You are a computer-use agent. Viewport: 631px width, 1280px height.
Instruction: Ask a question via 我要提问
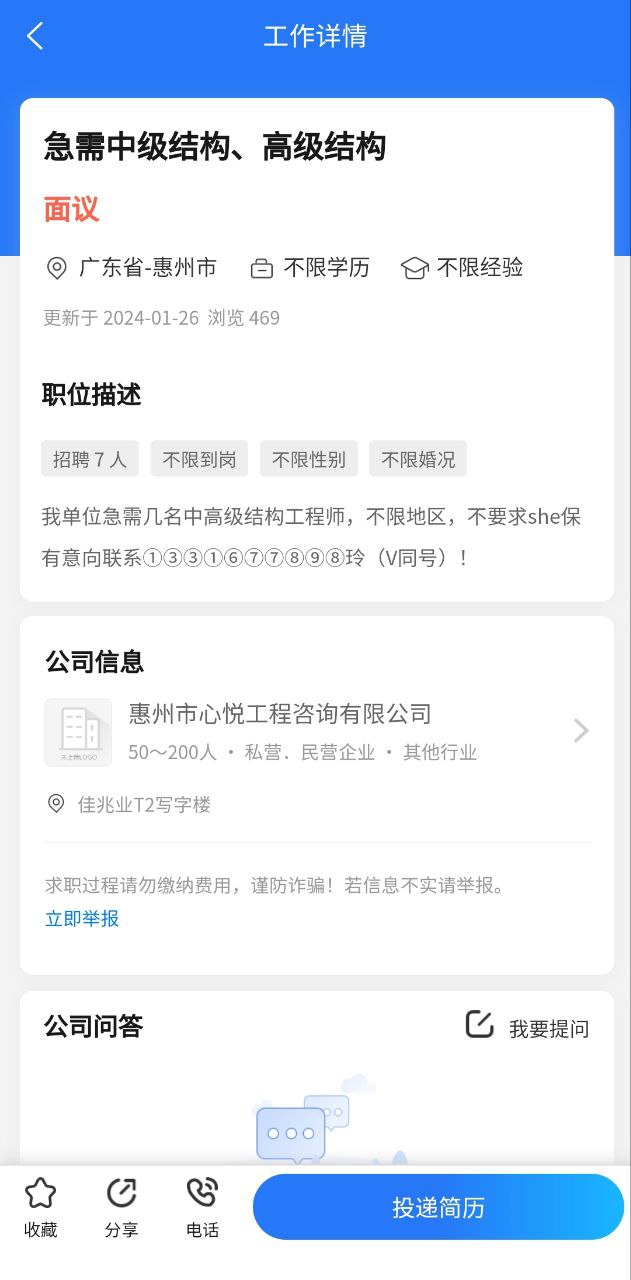coord(528,1027)
